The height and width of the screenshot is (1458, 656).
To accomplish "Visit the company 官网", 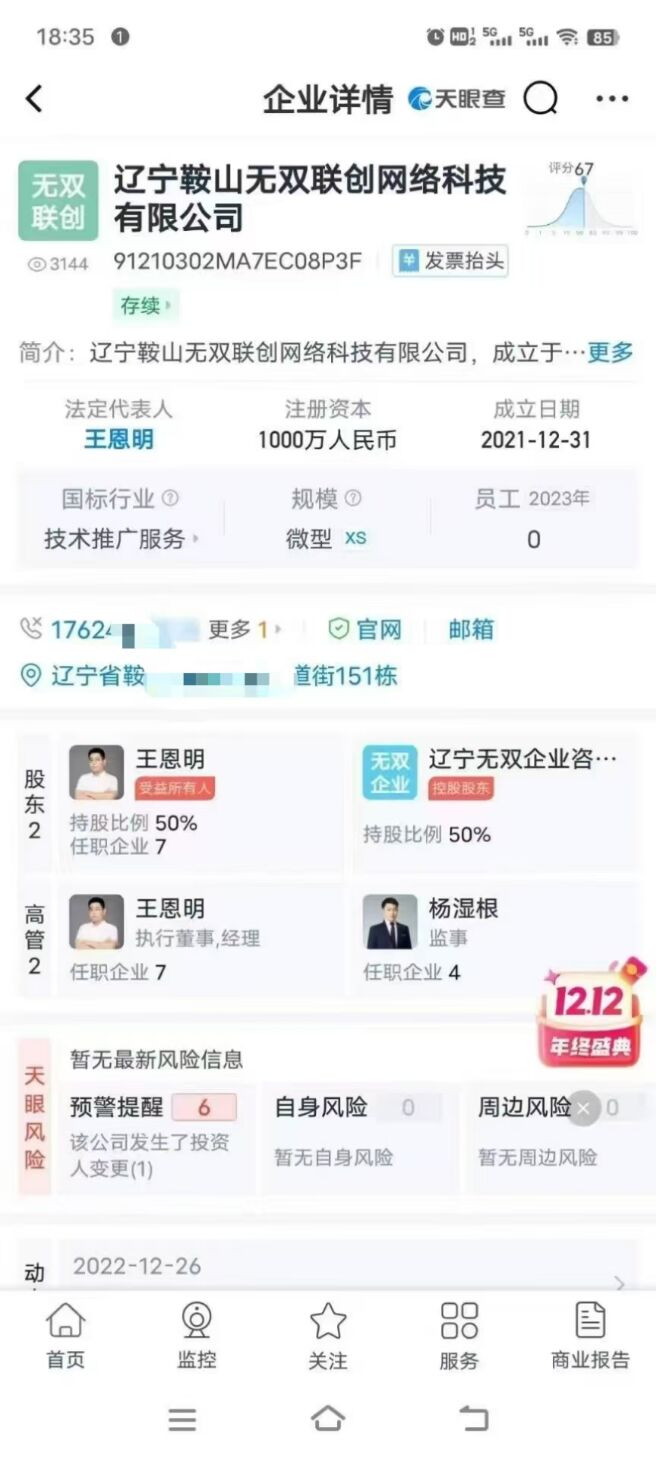I will pyautogui.click(x=366, y=630).
